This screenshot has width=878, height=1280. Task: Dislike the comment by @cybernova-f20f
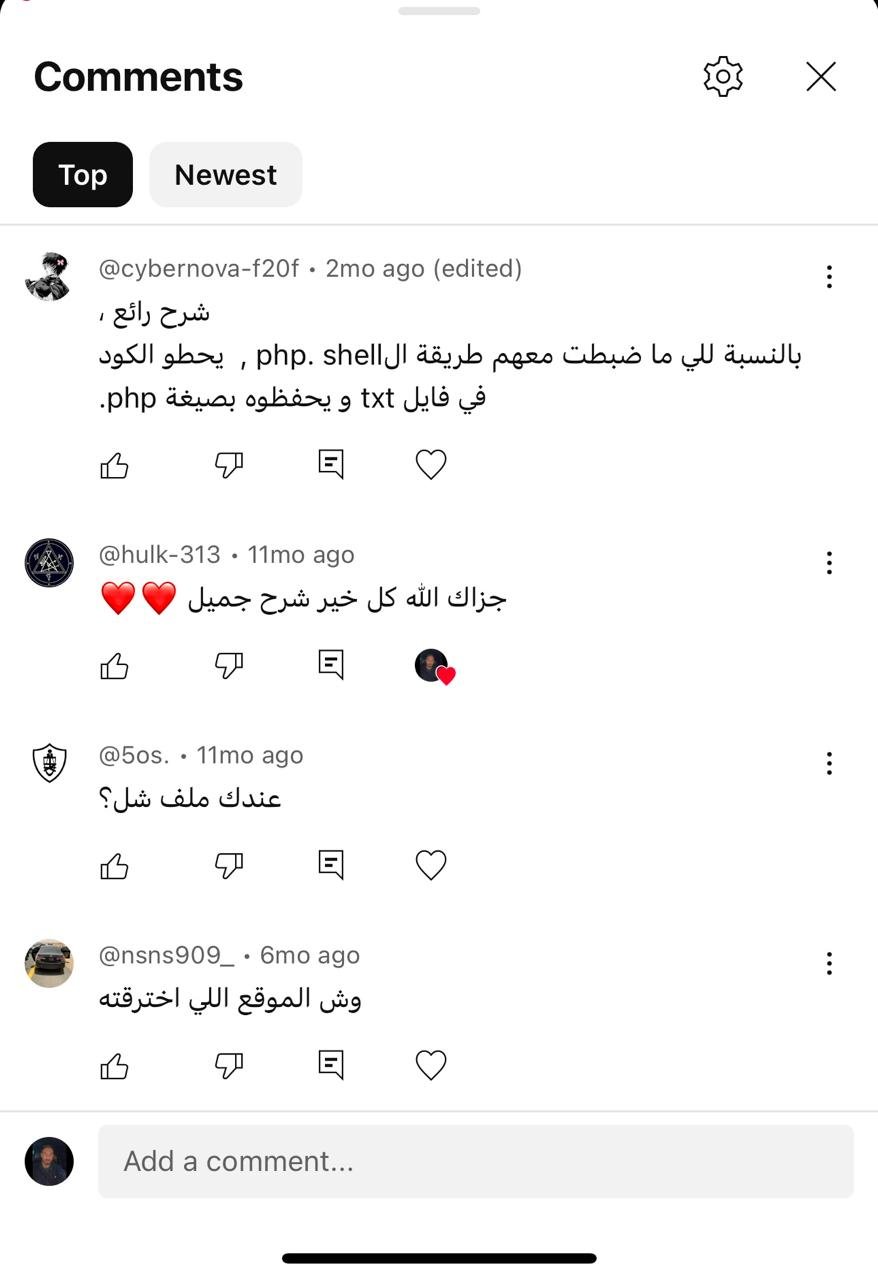pos(230,465)
